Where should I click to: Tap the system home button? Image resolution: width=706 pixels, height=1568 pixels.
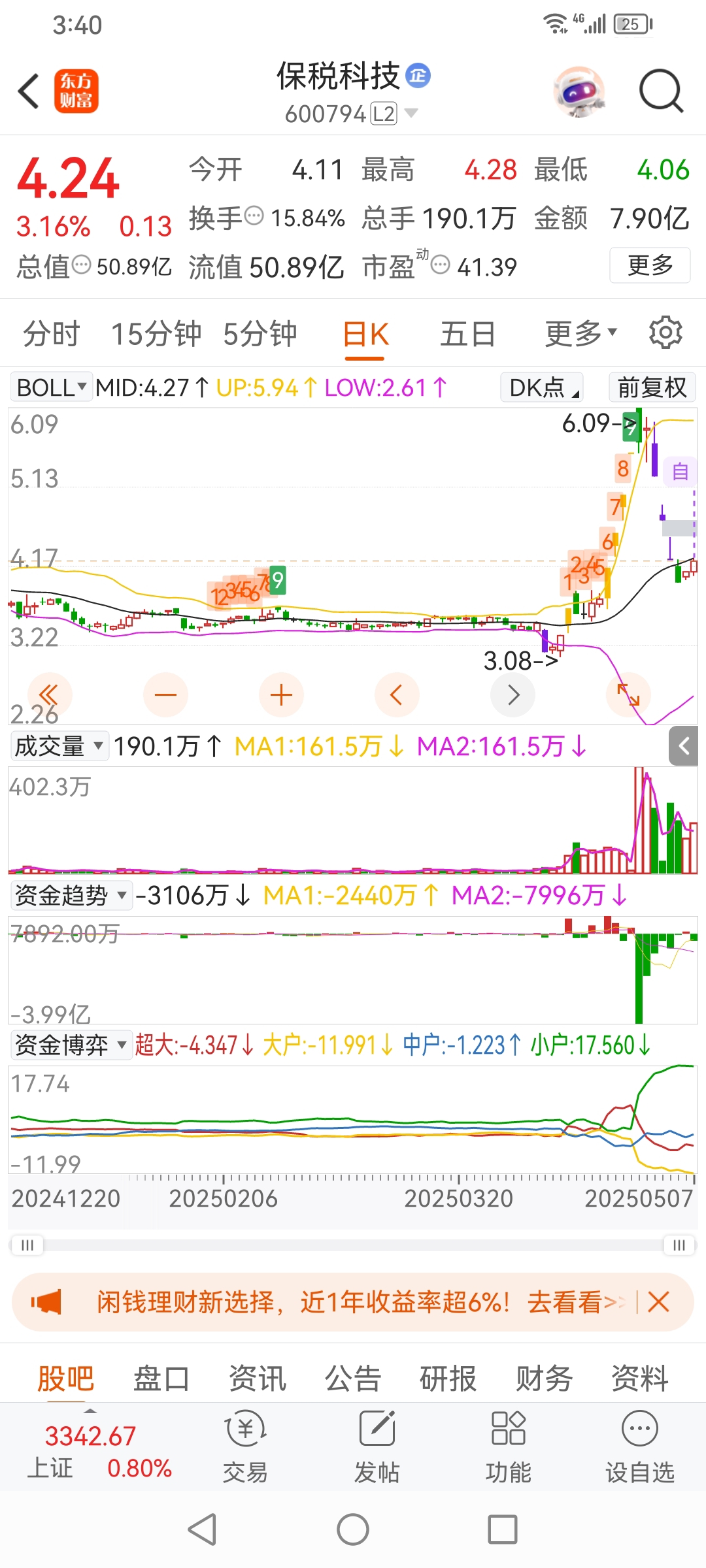coord(353,1529)
